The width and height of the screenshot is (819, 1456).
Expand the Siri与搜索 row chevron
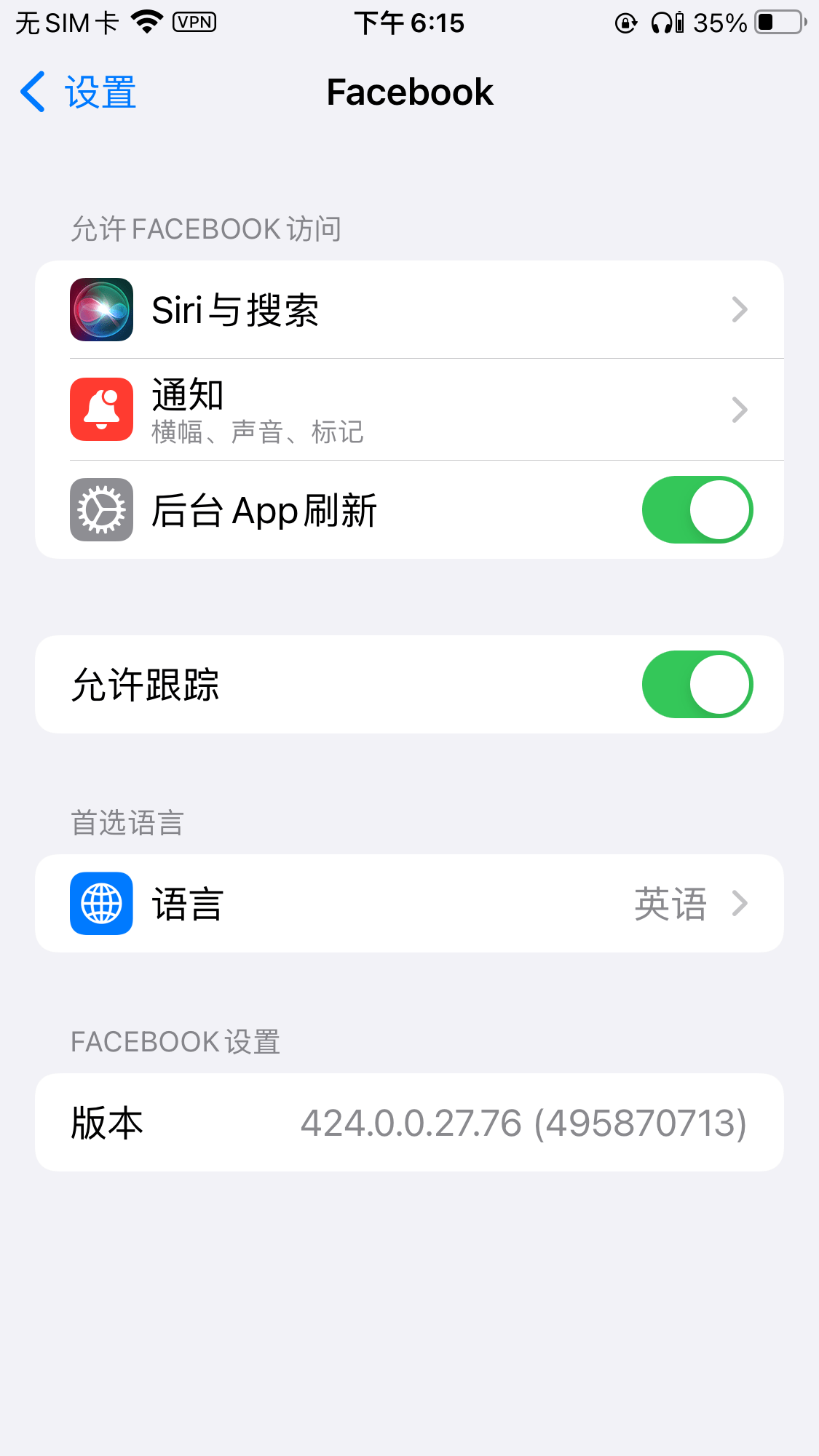pyautogui.click(x=740, y=309)
